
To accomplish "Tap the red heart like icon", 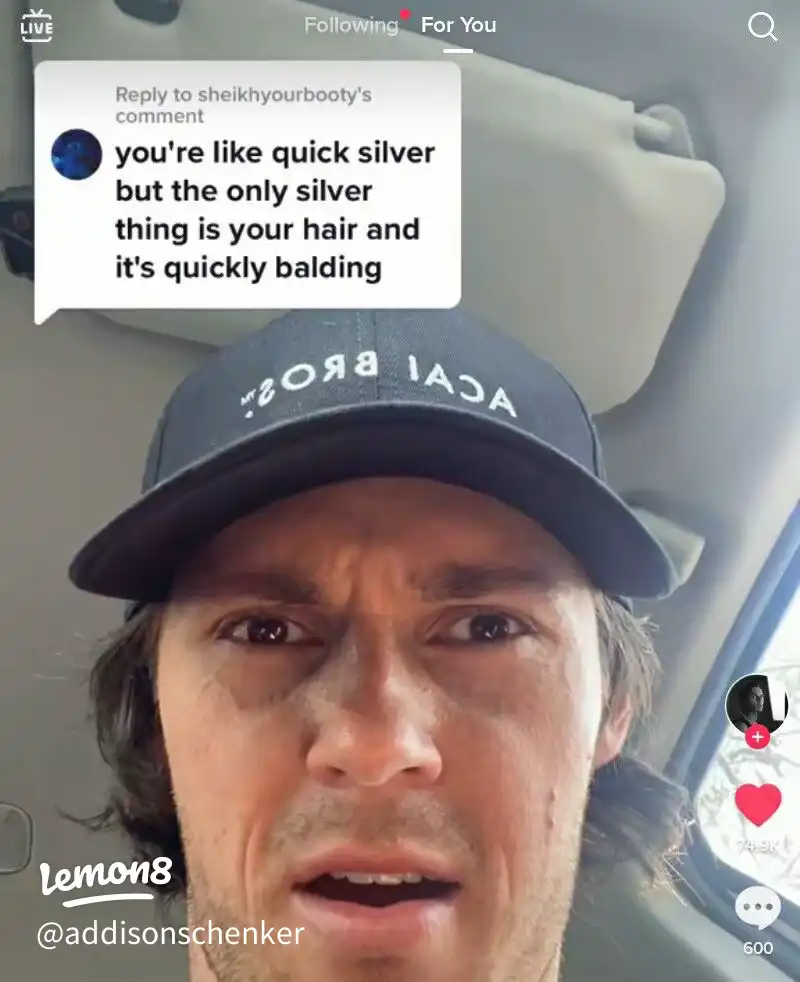I will tap(758, 805).
